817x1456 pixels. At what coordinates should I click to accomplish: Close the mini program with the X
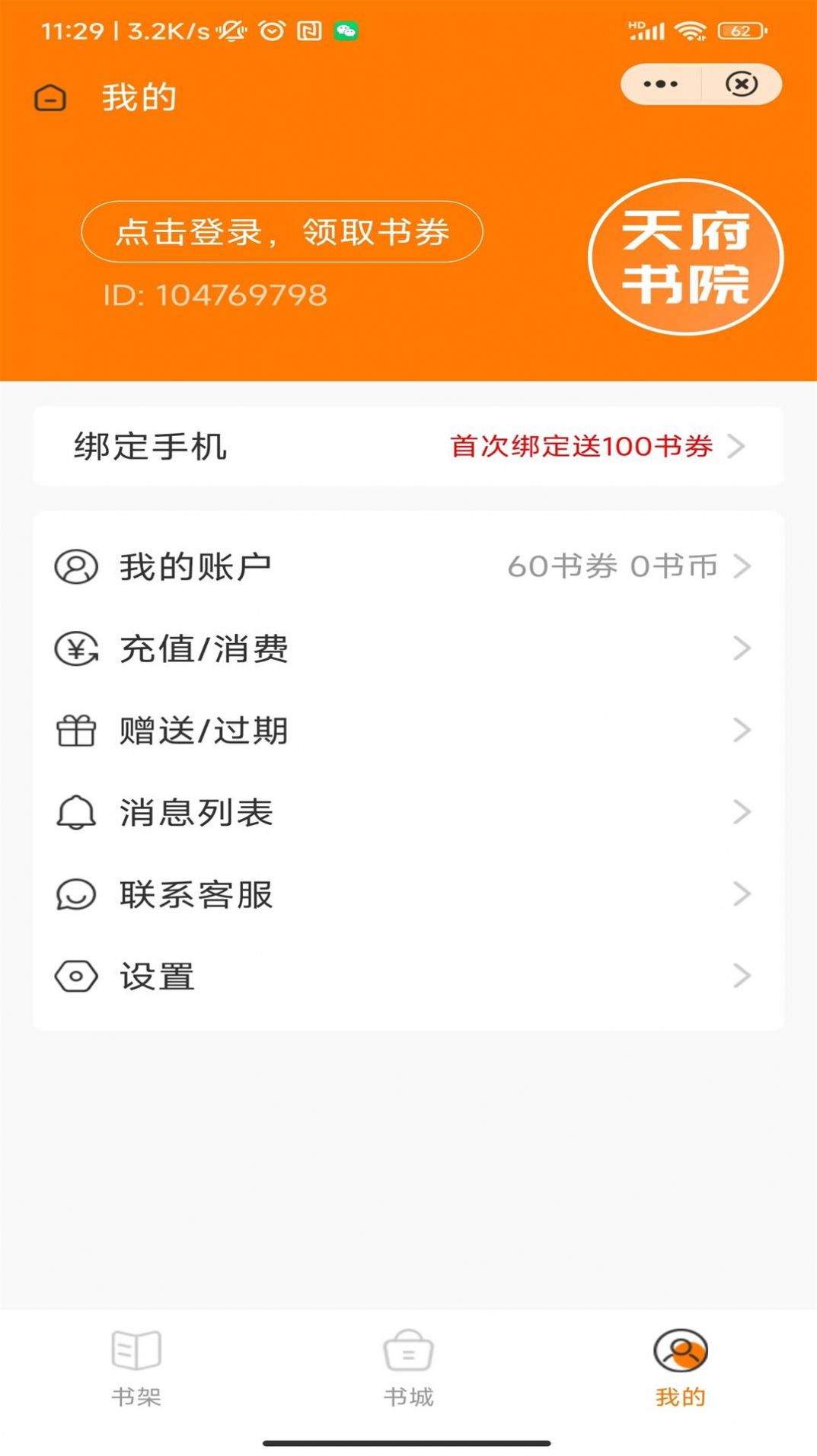742,84
